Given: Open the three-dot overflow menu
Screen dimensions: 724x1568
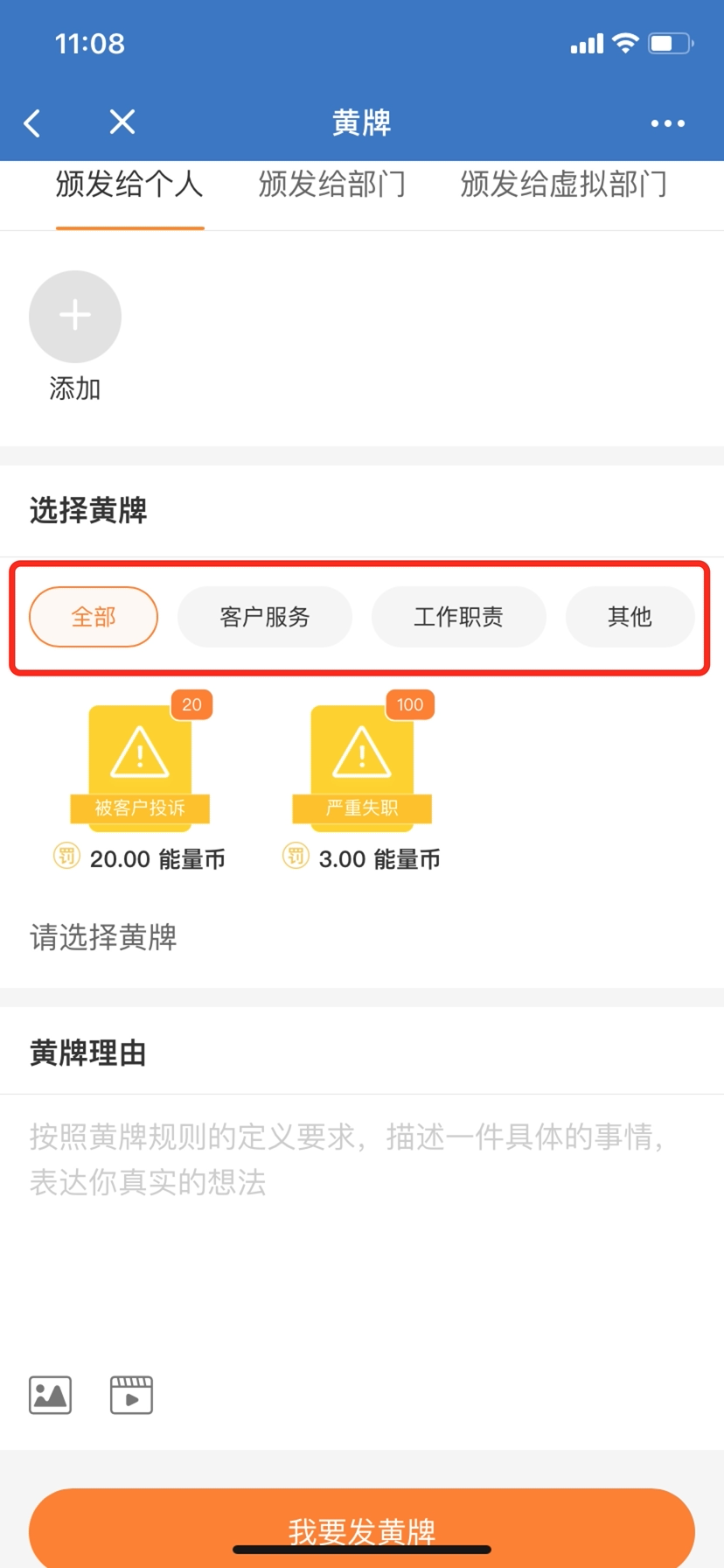Looking at the screenshot, I should tap(667, 123).
